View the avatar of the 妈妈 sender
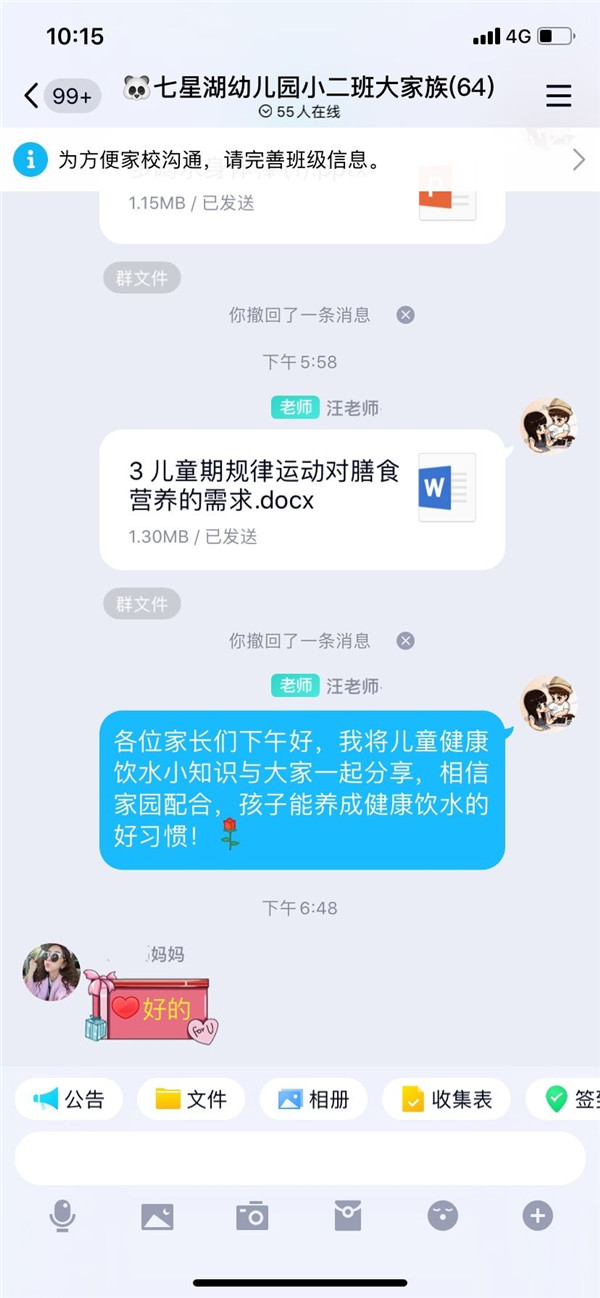 [52, 971]
